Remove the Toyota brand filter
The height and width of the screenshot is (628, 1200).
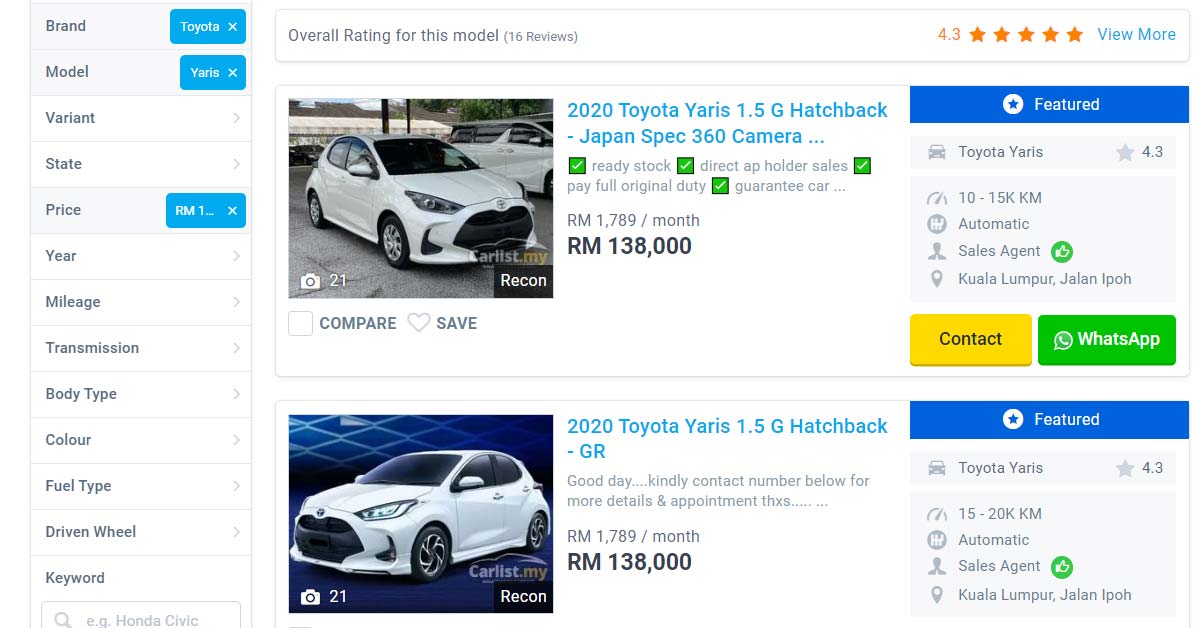(233, 27)
